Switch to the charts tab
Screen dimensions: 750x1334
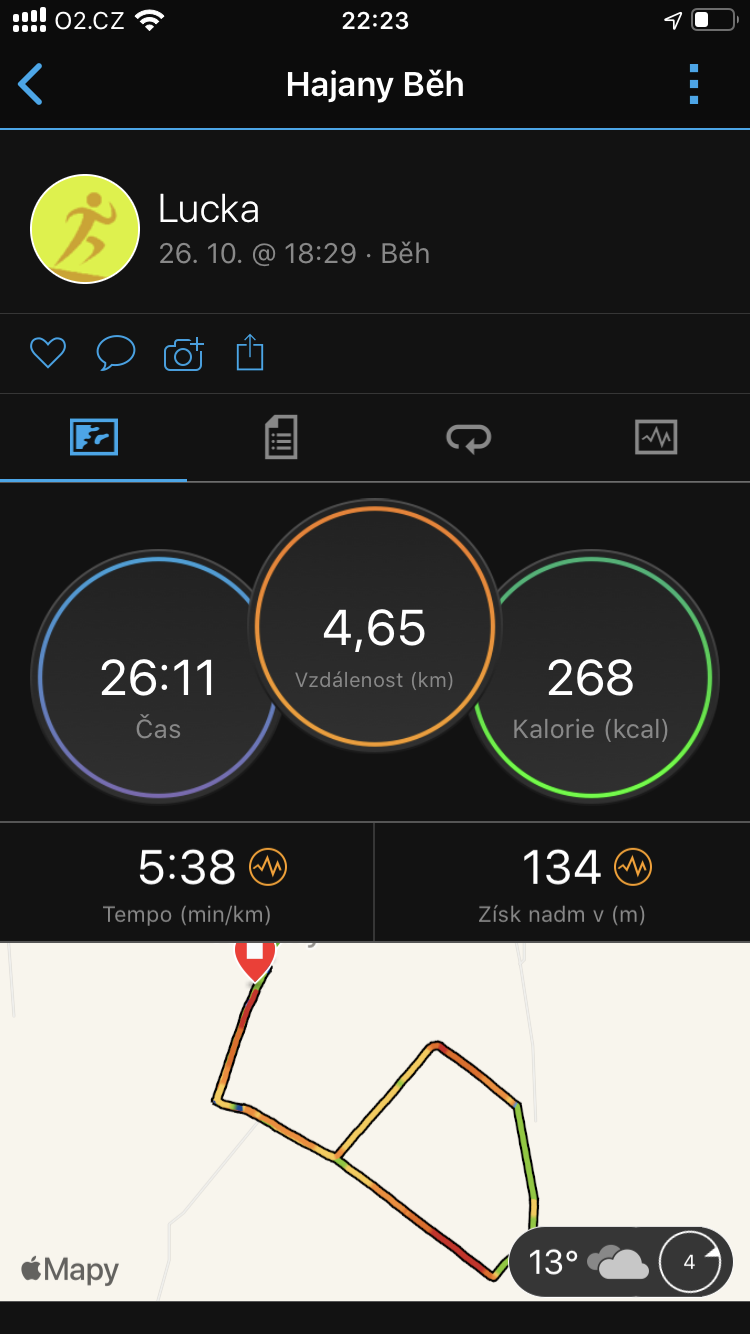[656, 437]
